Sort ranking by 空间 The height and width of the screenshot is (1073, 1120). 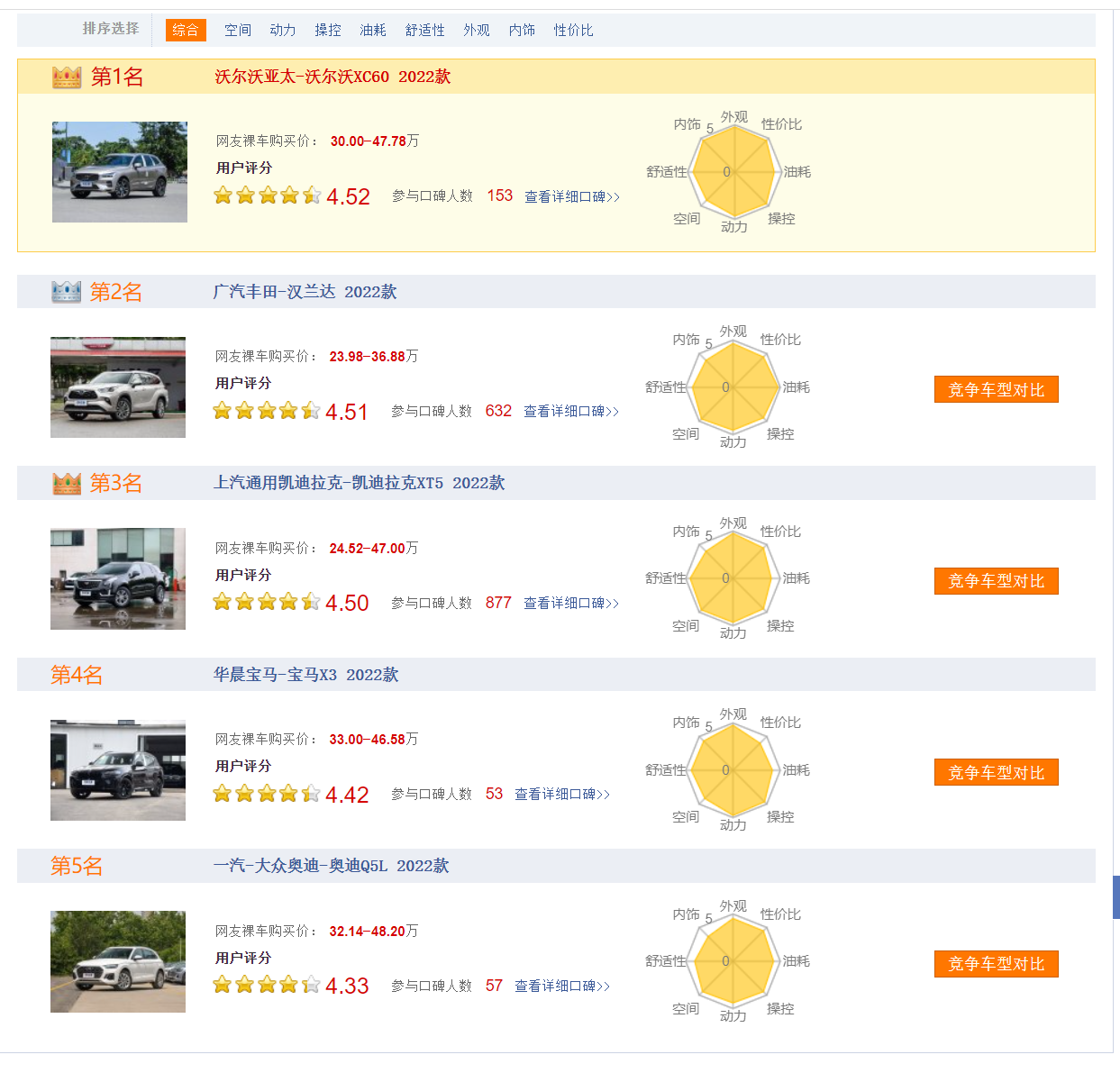click(238, 31)
